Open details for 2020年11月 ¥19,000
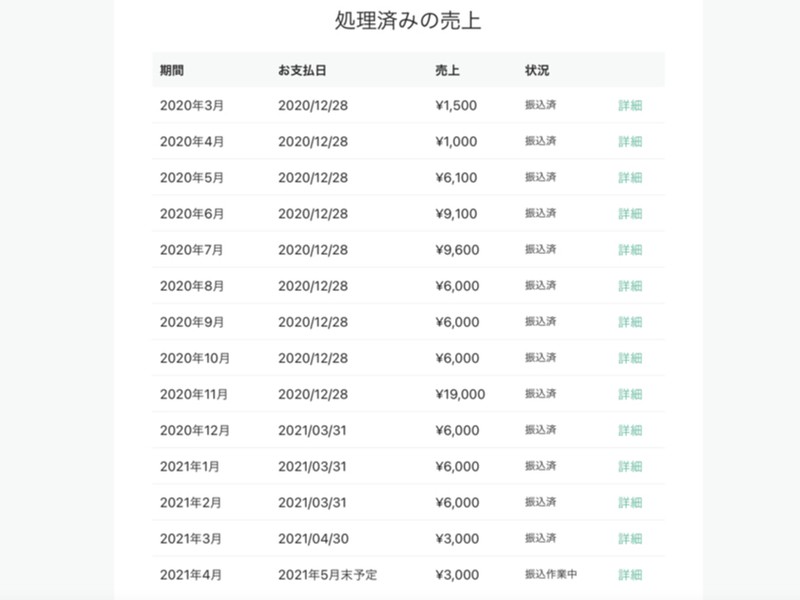This screenshot has width=800, height=600. point(630,394)
